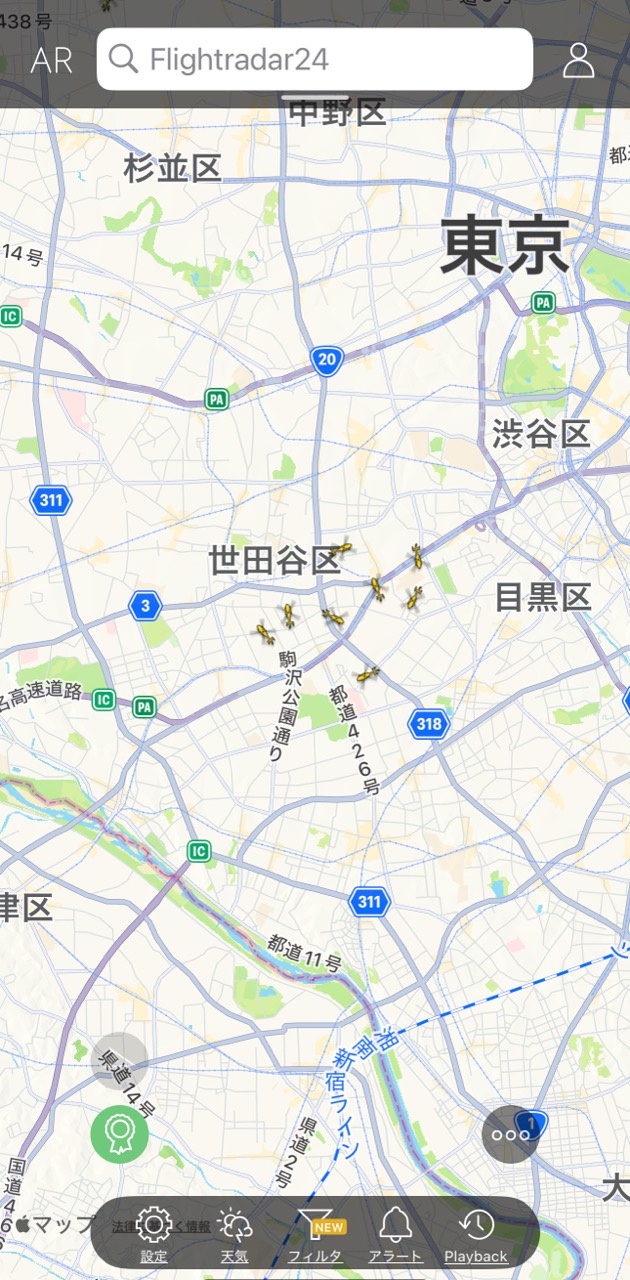
Task: Open the AR view
Action: pyautogui.click(x=51, y=60)
